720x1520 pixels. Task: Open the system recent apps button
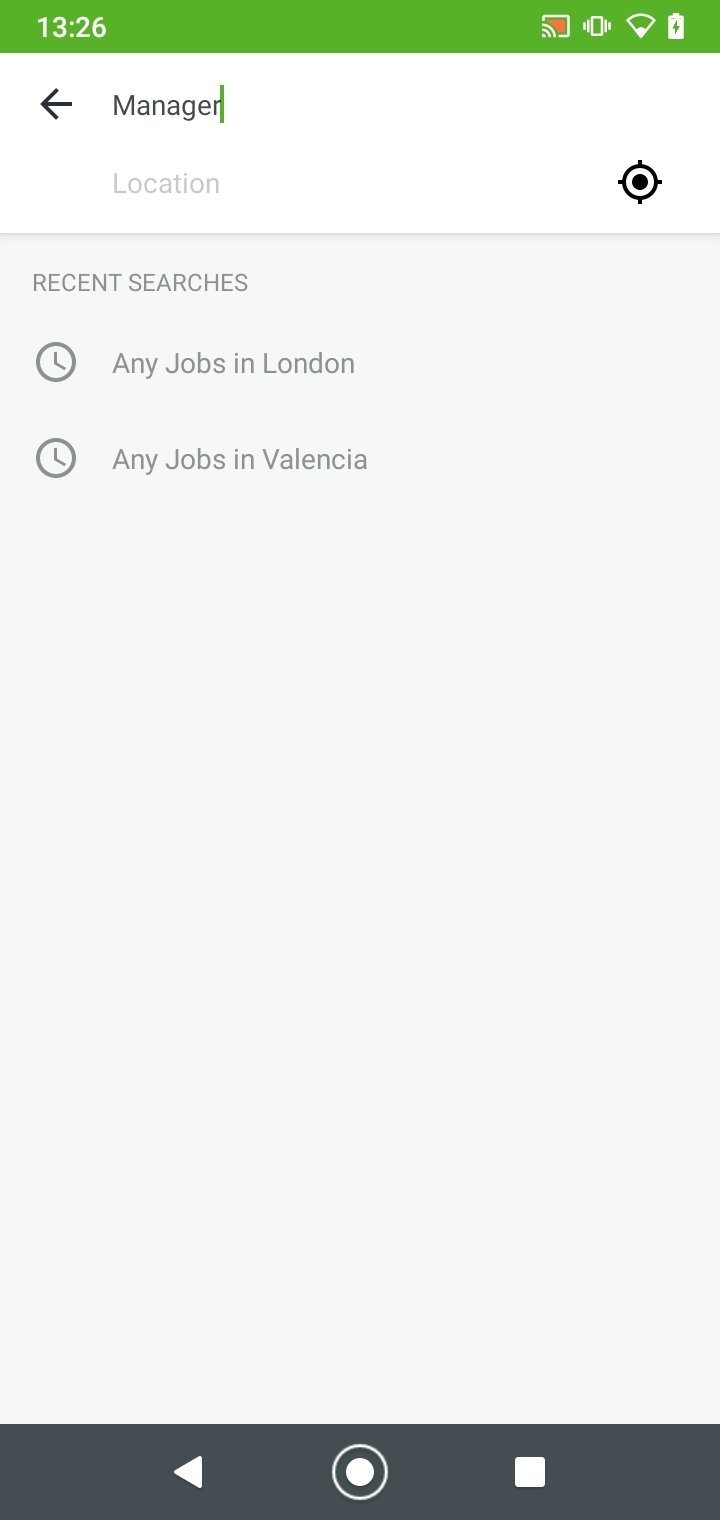530,1472
